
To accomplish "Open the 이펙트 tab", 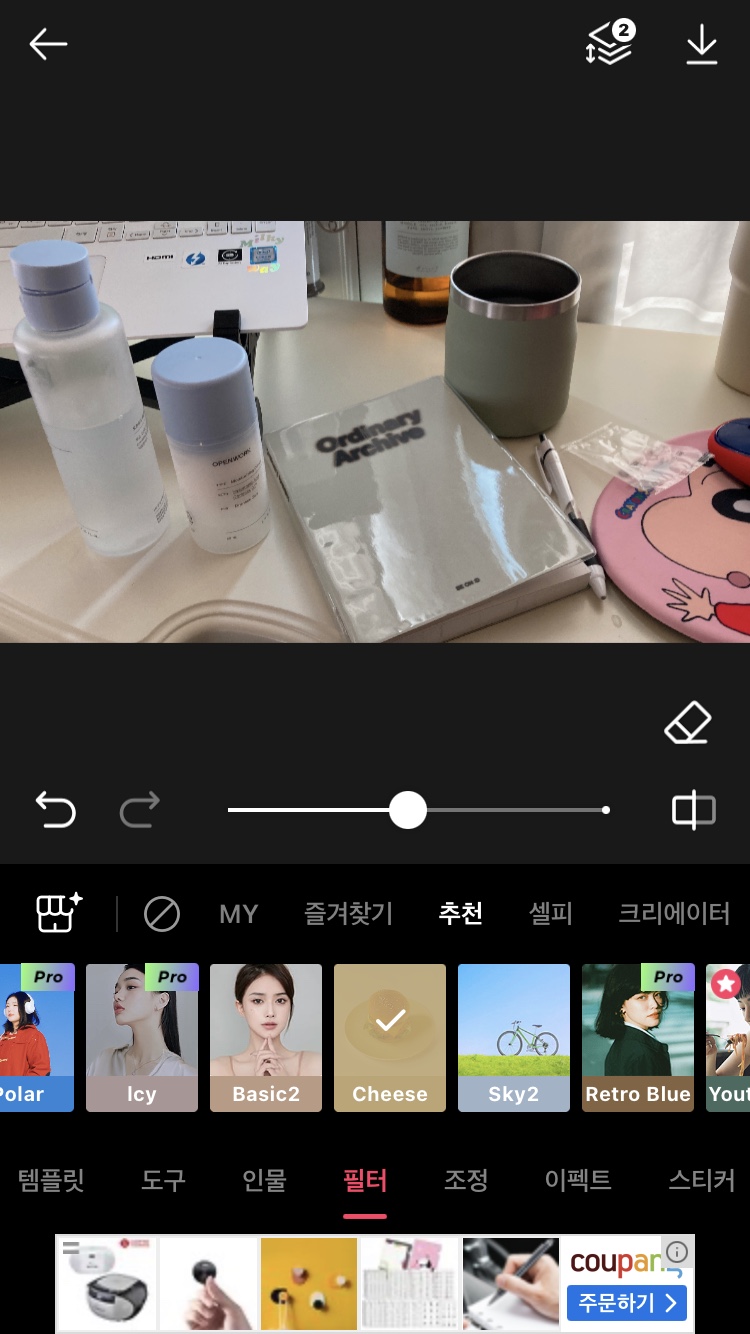I will click(578, 1180).
